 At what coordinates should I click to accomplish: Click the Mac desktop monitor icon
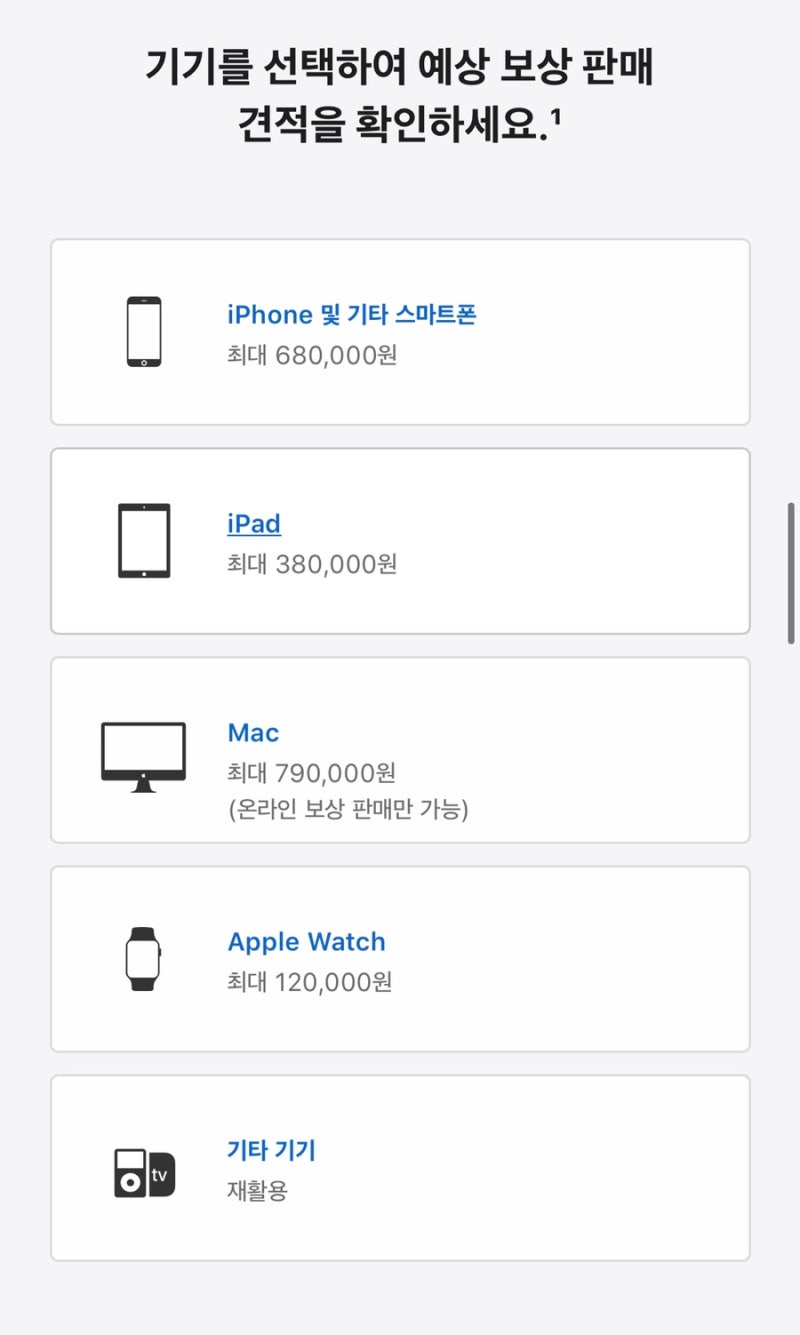(143, 753)
